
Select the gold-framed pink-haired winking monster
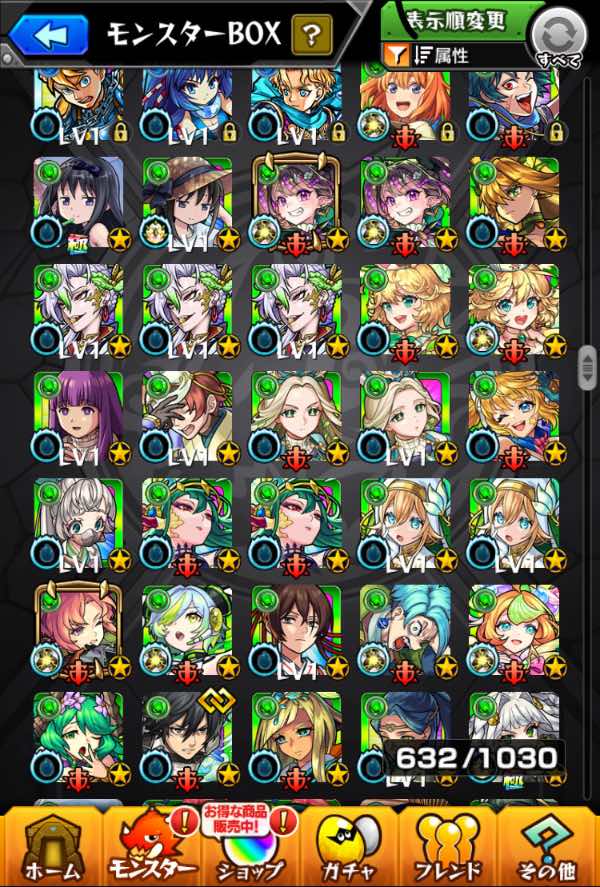(x=79, y=631)
